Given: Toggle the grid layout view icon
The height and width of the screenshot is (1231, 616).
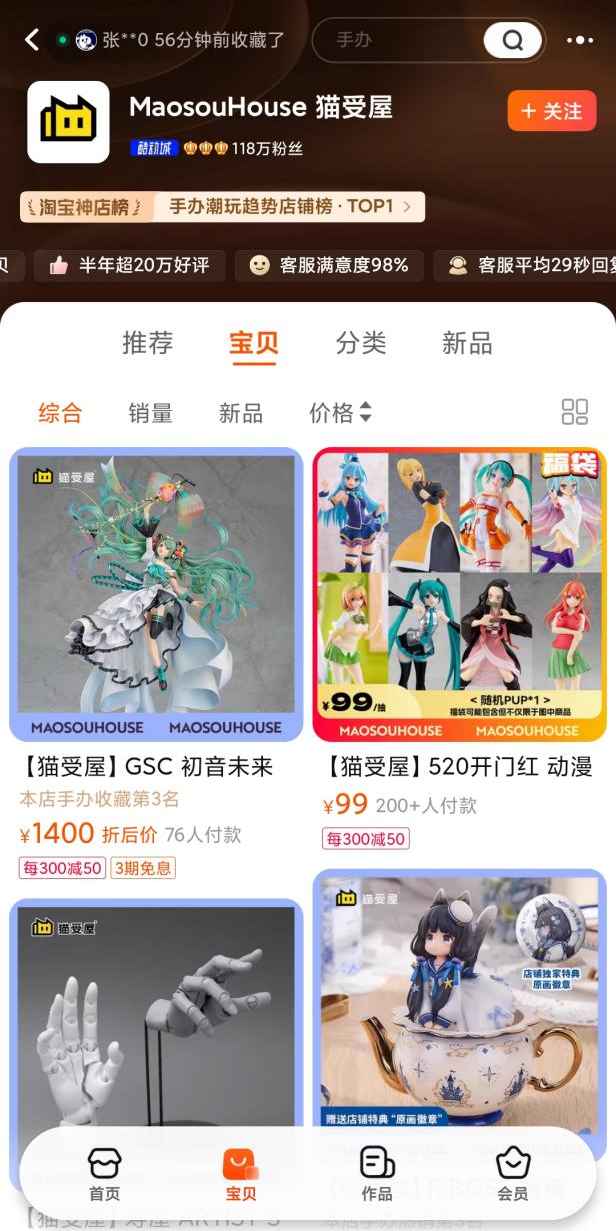Looking at the screenshot, I should click(575, 412).
